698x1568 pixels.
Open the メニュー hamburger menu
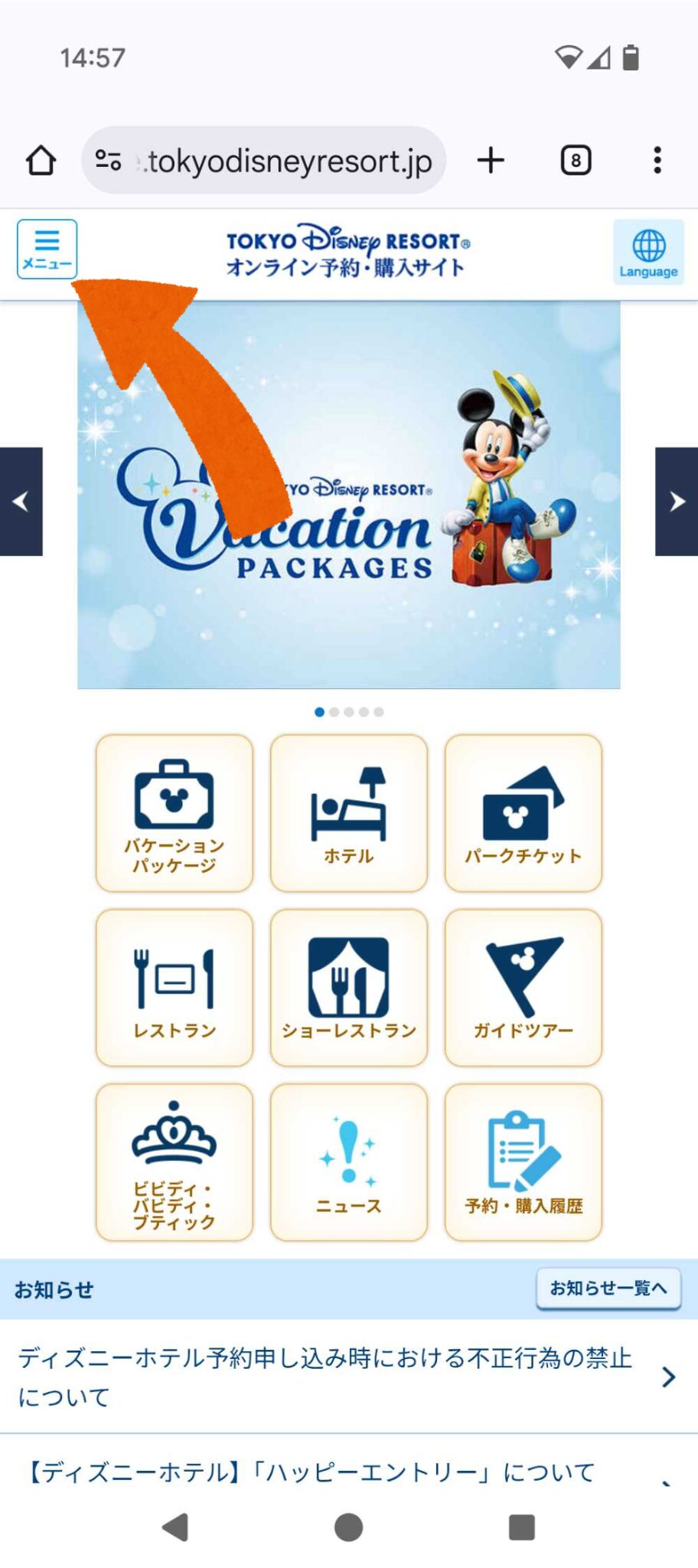tap(47, 249)
